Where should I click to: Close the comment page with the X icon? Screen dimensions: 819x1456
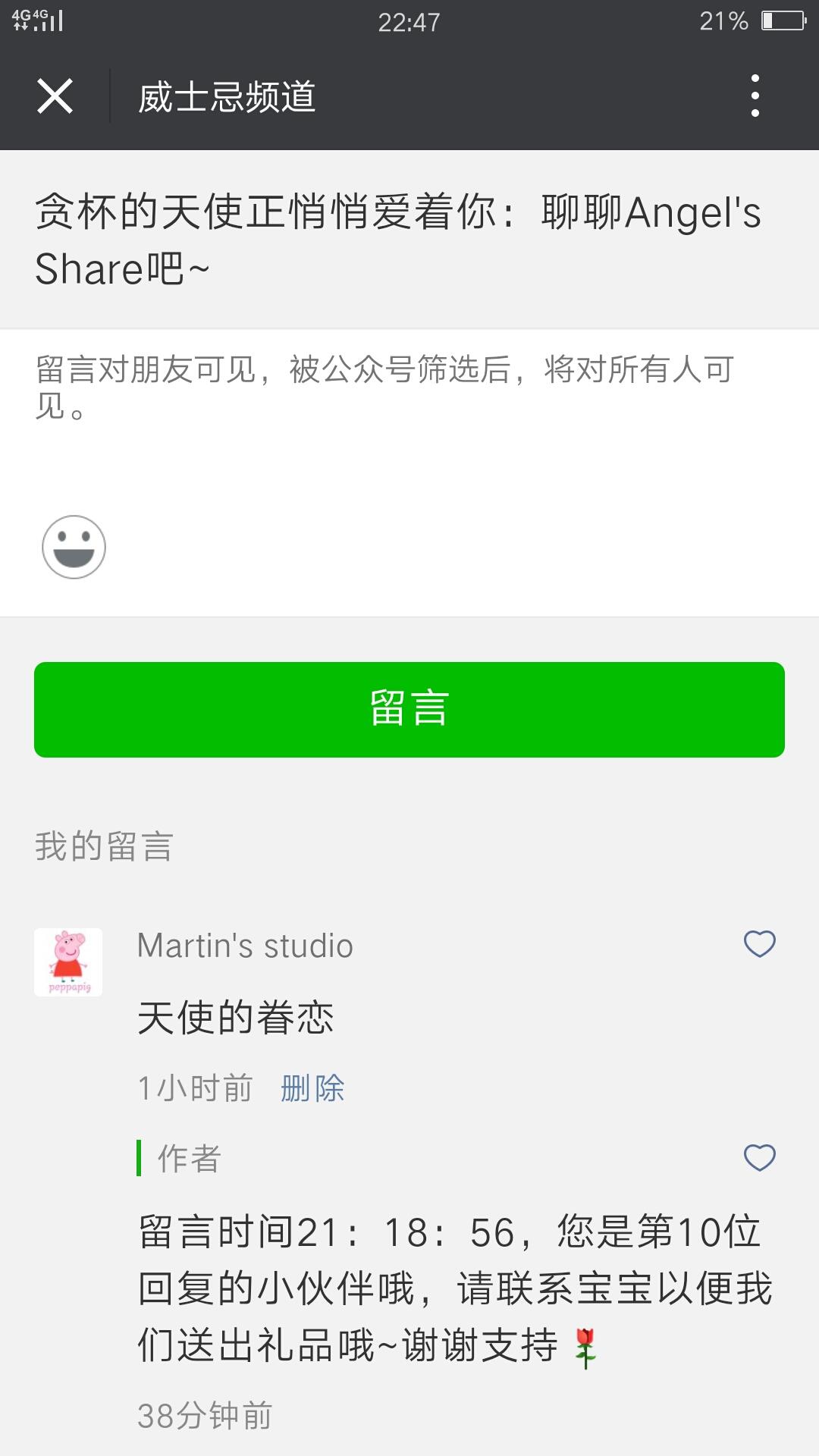55,96
